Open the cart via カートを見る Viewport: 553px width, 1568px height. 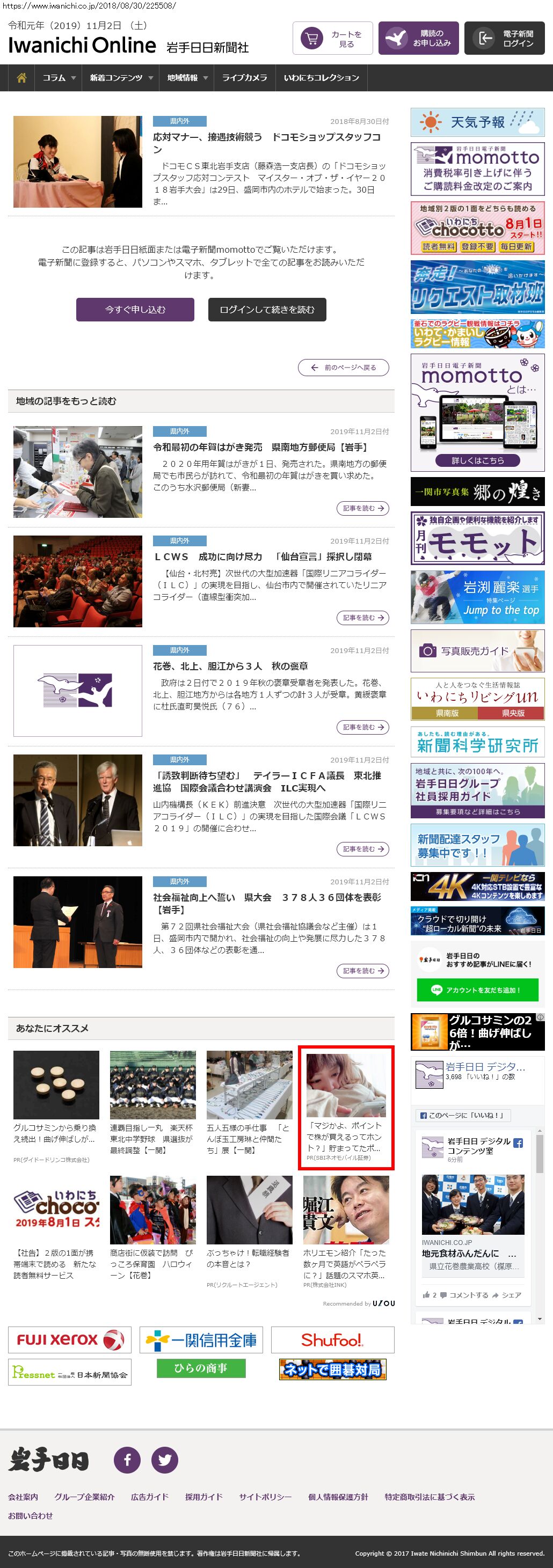332,38
